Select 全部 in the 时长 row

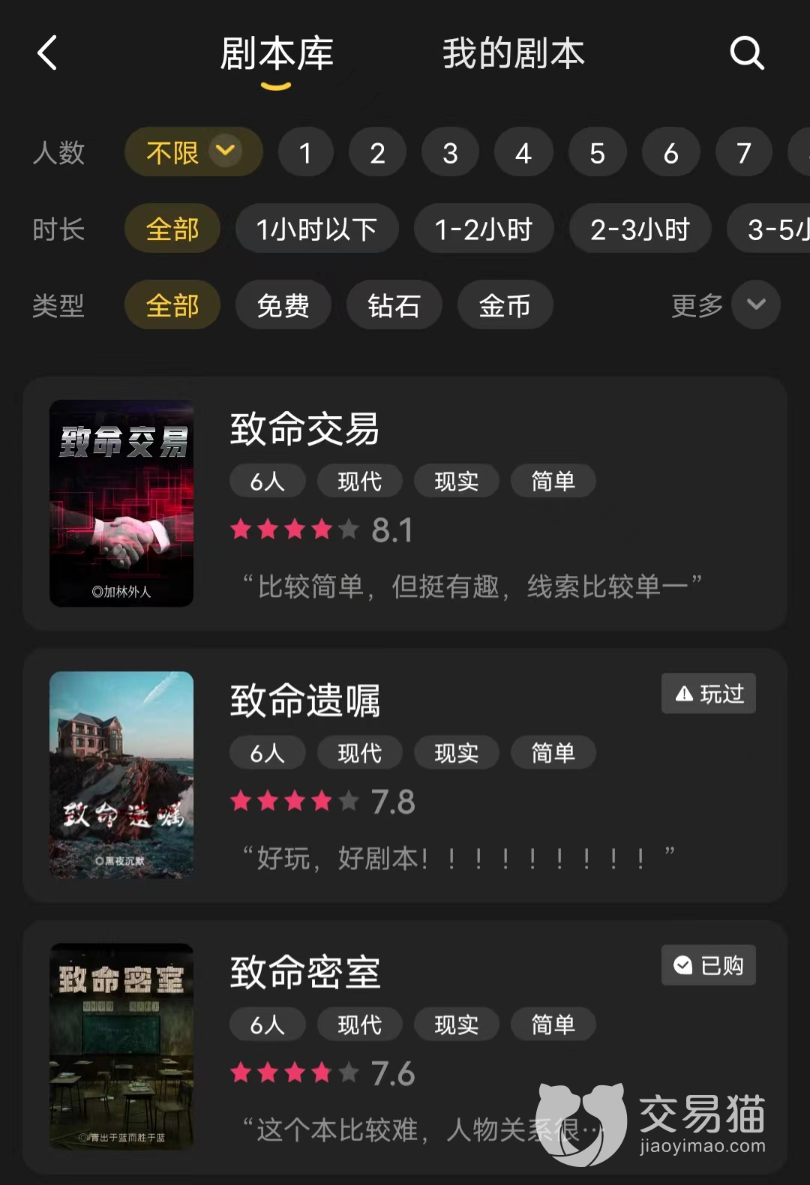[172, 229]
